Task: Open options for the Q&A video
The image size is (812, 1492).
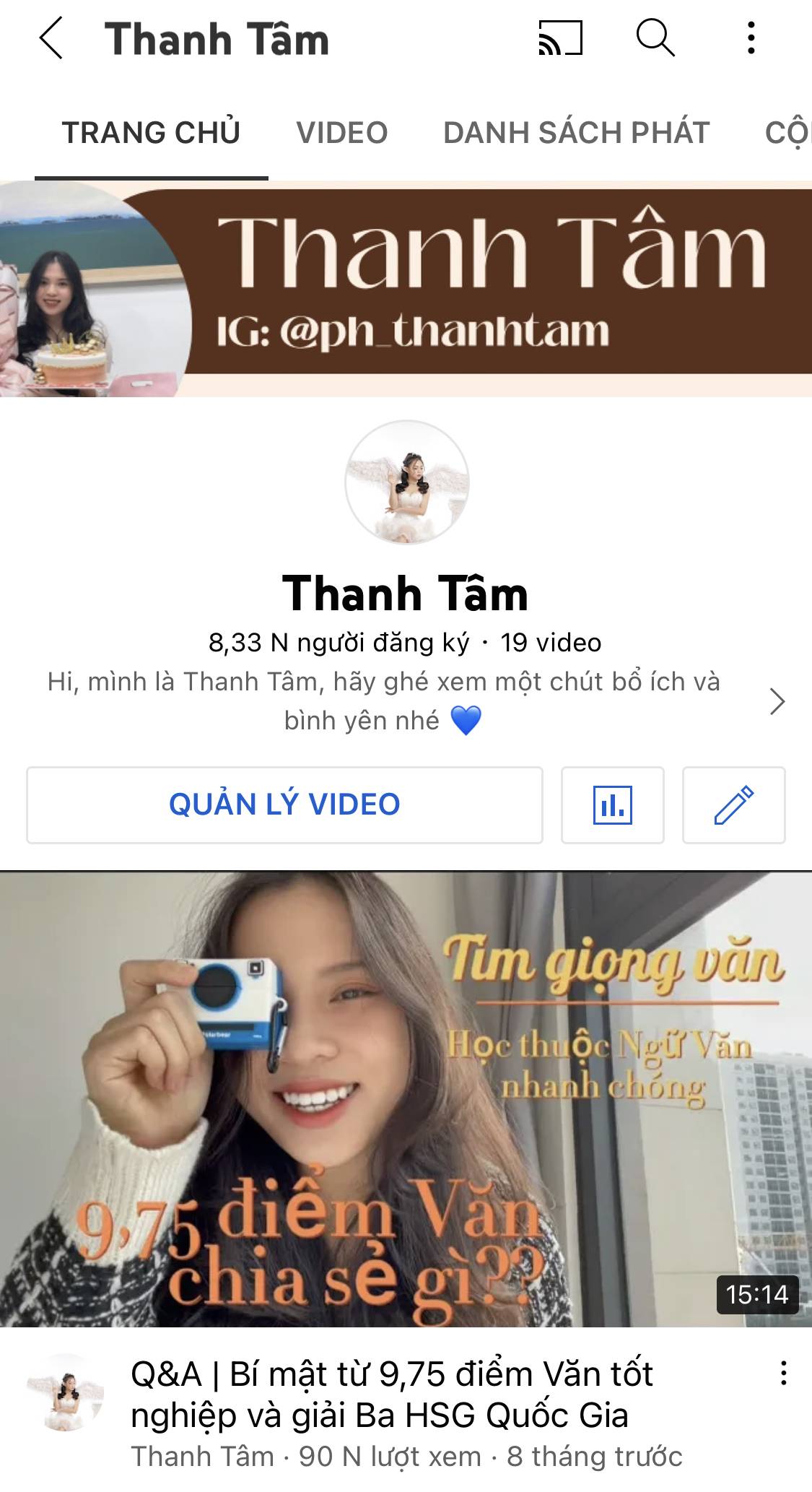Action: 783,1374
